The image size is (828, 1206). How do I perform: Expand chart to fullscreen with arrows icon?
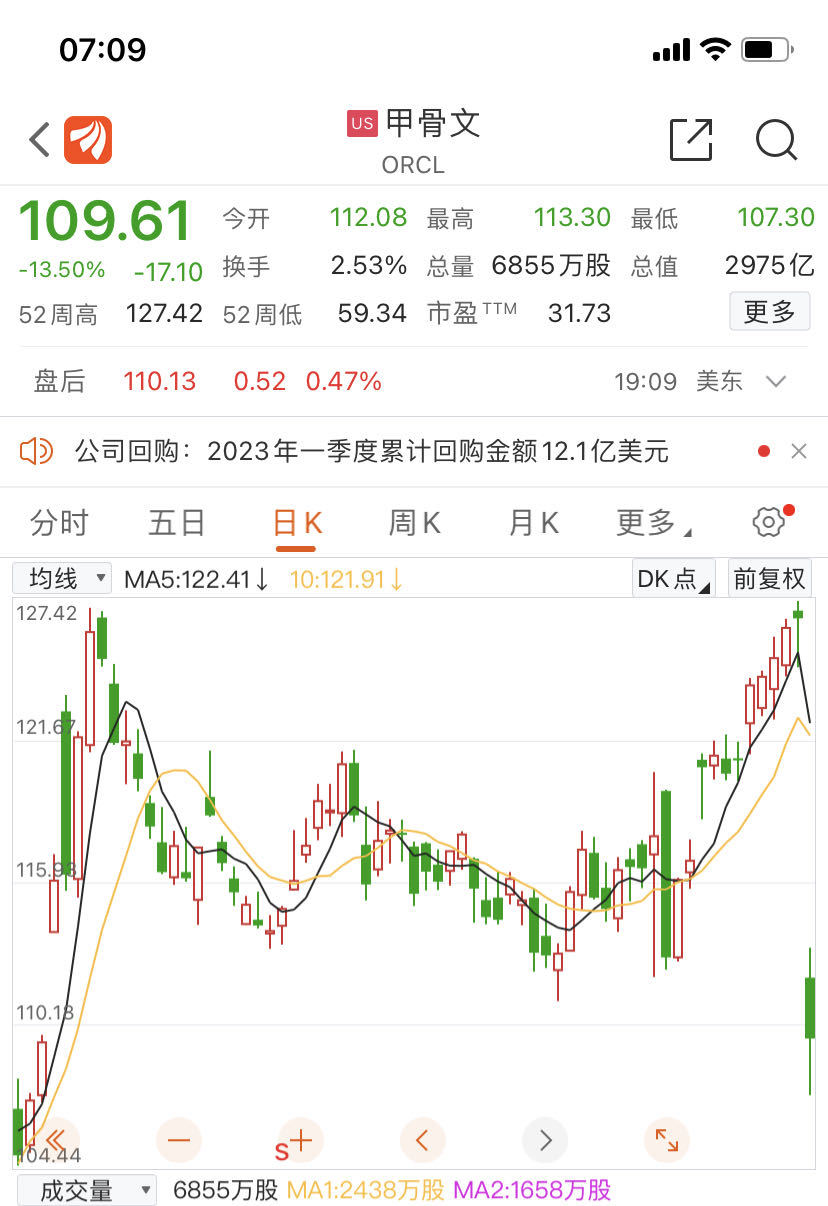pos(667,1140)
